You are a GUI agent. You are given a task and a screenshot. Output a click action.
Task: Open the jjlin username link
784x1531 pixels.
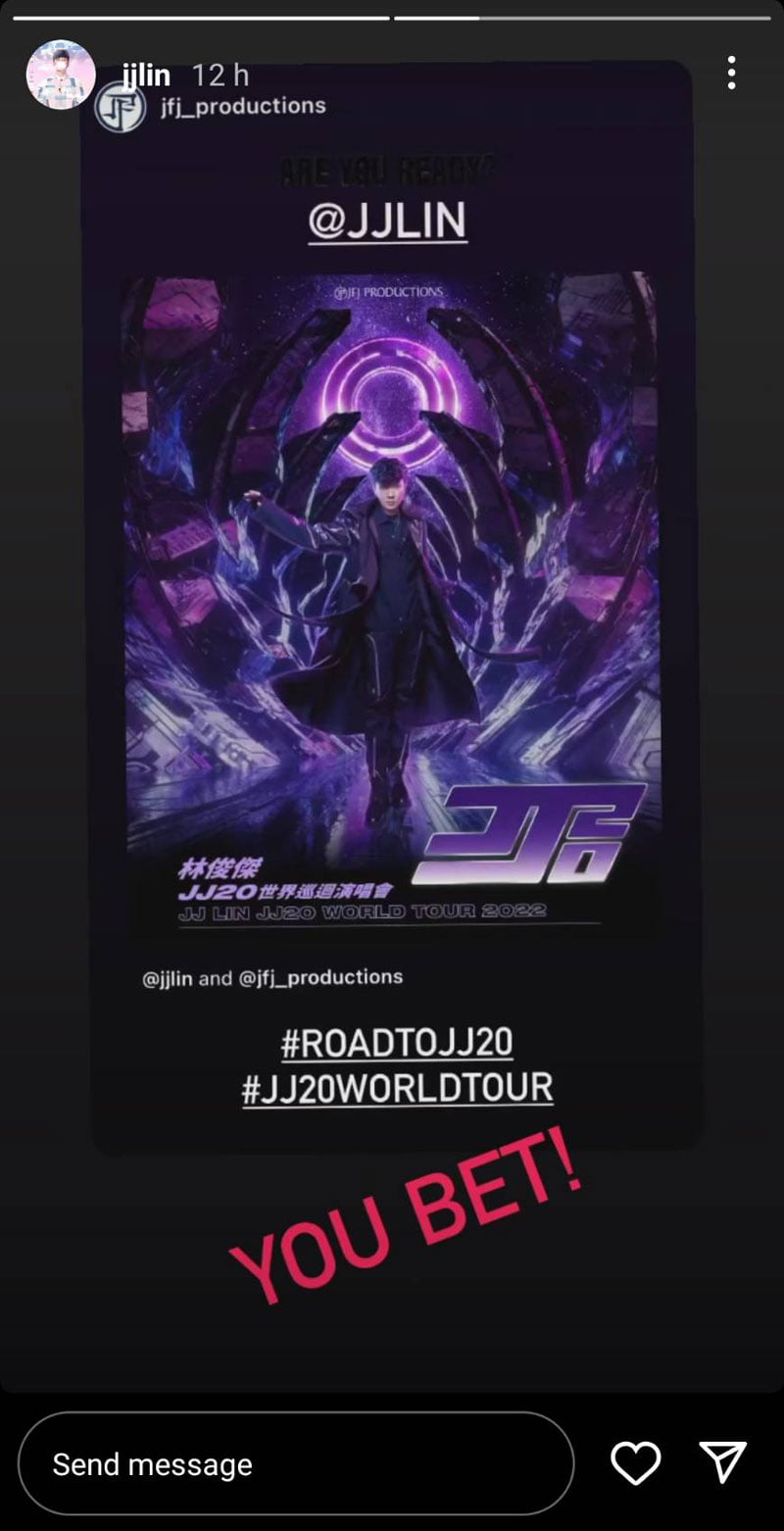click(144, 74)
